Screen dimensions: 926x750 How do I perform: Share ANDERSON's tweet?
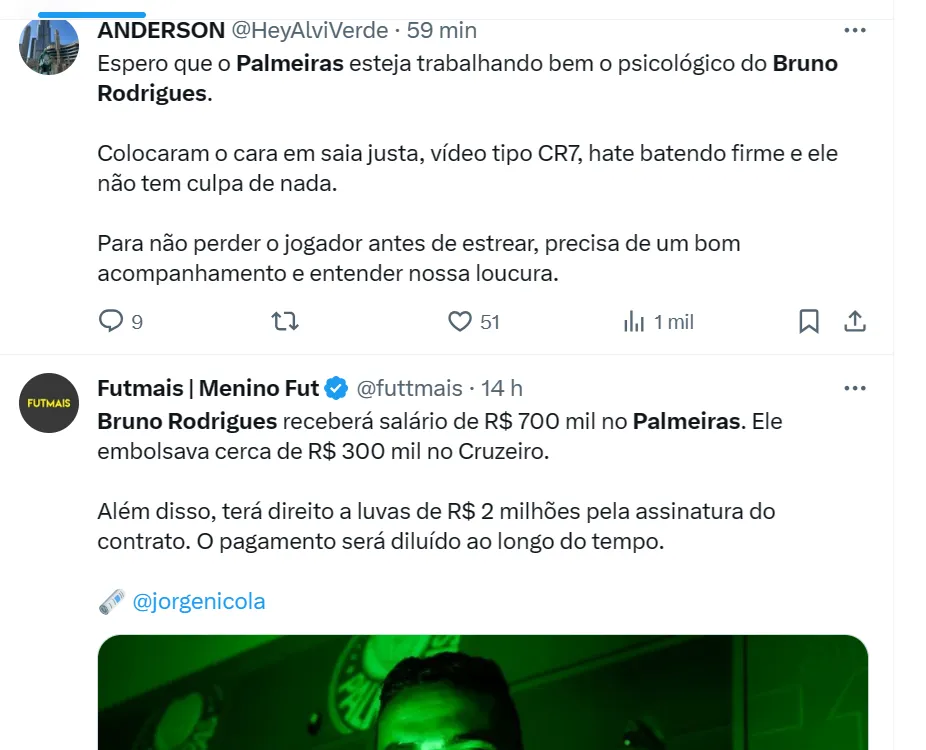(855, 321)
